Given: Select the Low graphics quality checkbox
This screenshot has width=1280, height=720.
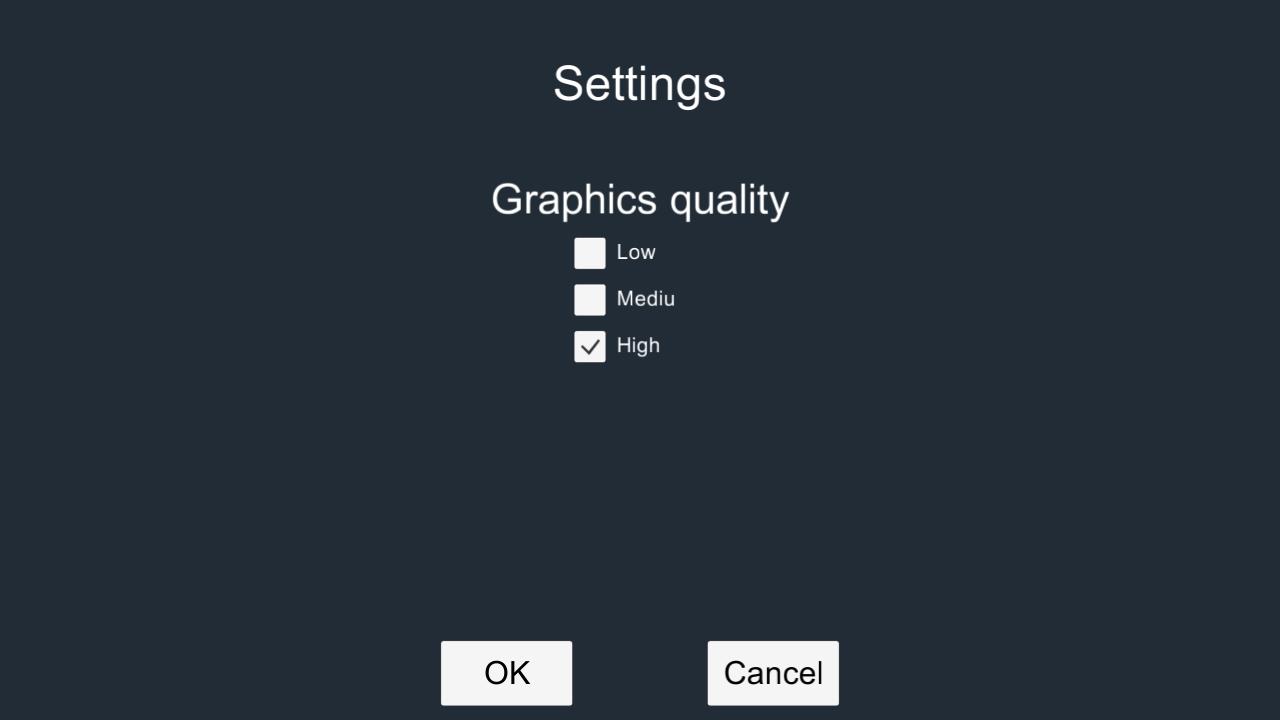Looking at the screenshot, I should click(590, 253).
